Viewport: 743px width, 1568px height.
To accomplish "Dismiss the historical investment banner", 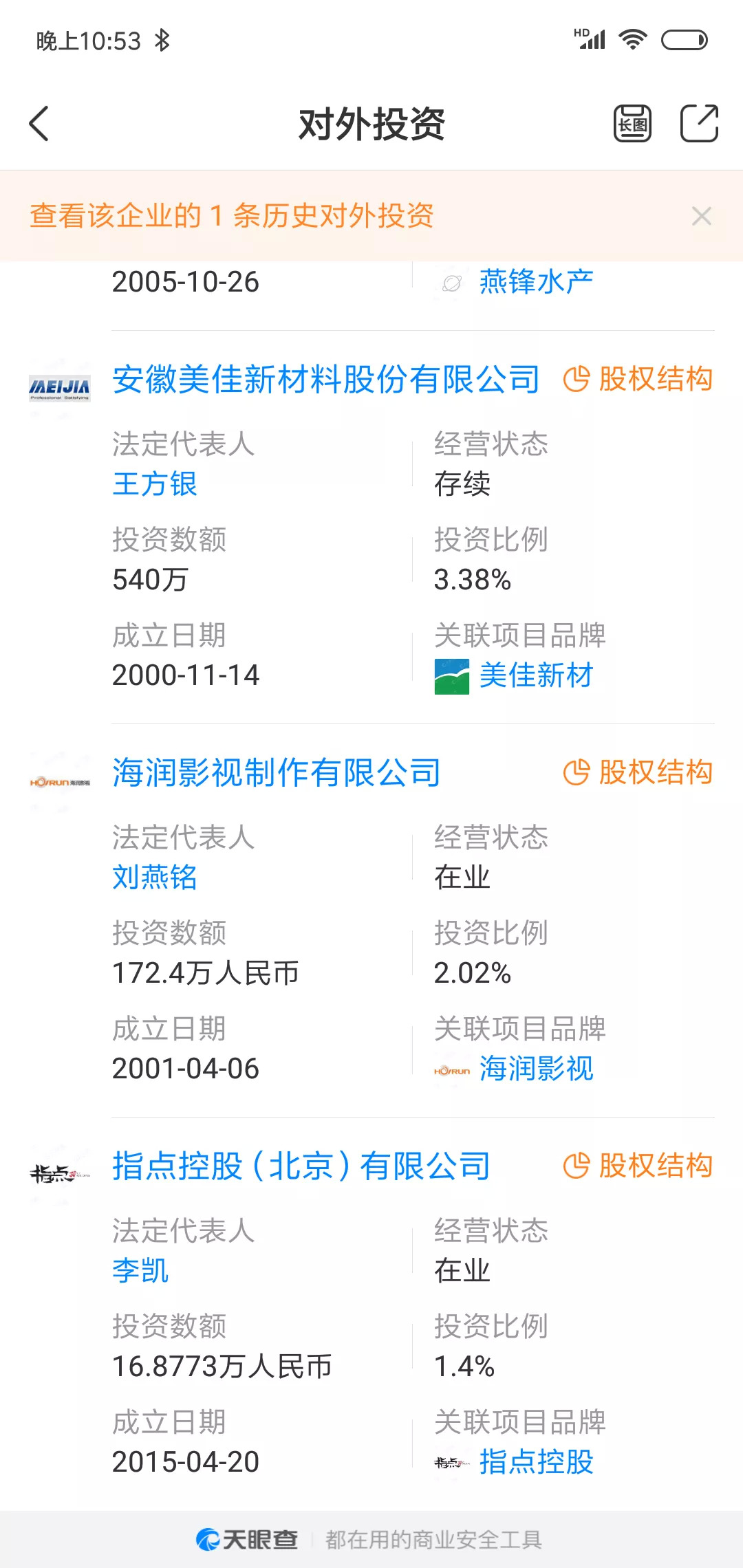I will click(701, 217).
